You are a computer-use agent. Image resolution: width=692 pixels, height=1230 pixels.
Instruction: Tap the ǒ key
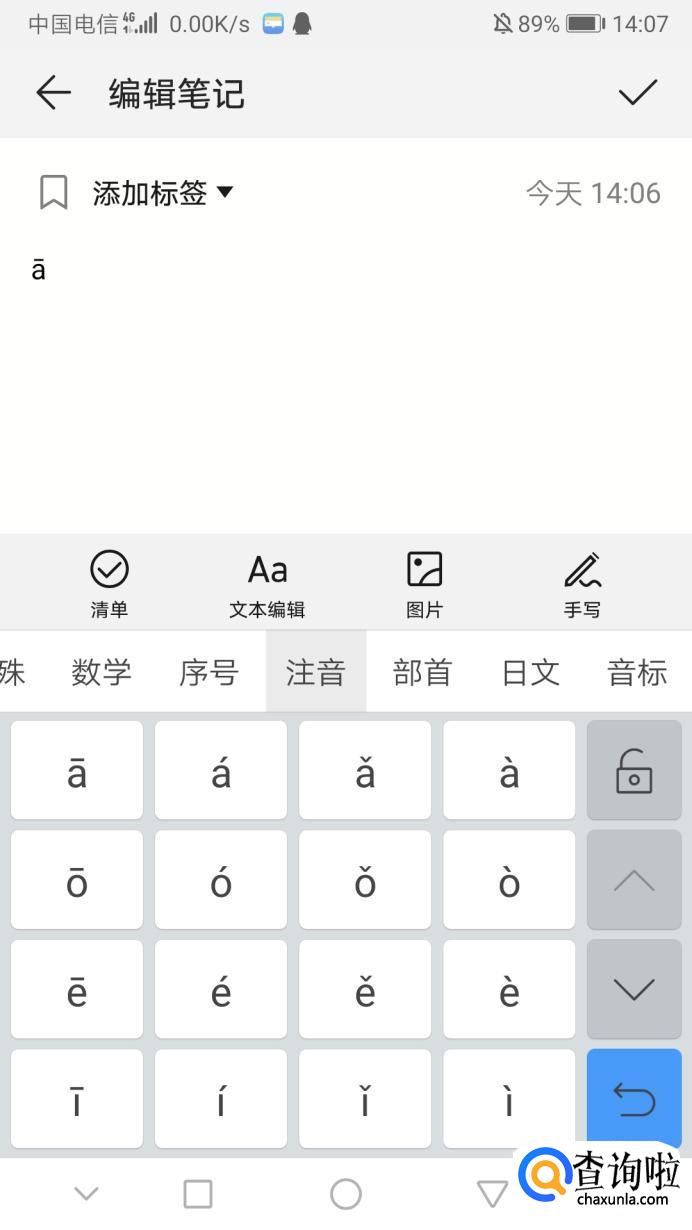(x=365, y=880)
